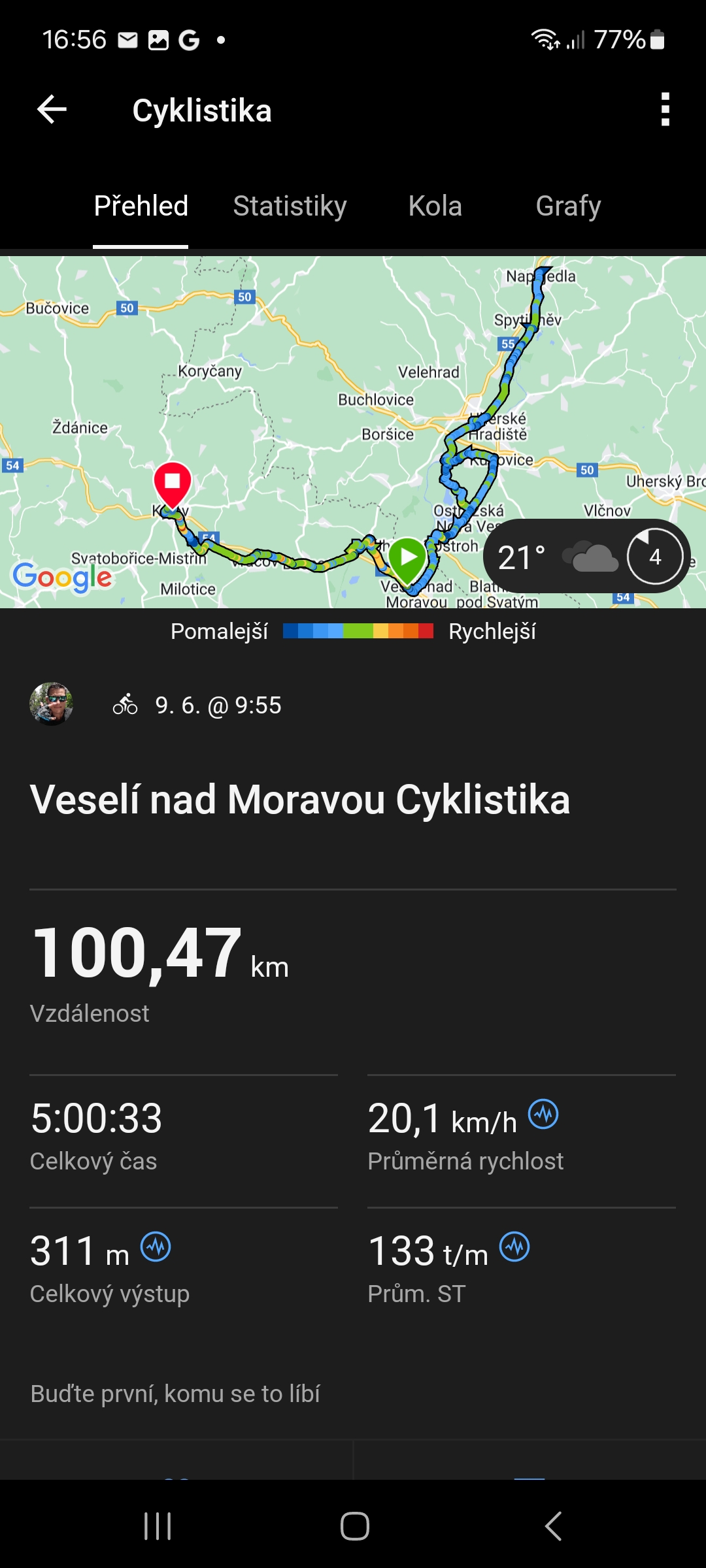
Task: Open recent apps from the navigation bar
Action: (x=158, y=1526)
